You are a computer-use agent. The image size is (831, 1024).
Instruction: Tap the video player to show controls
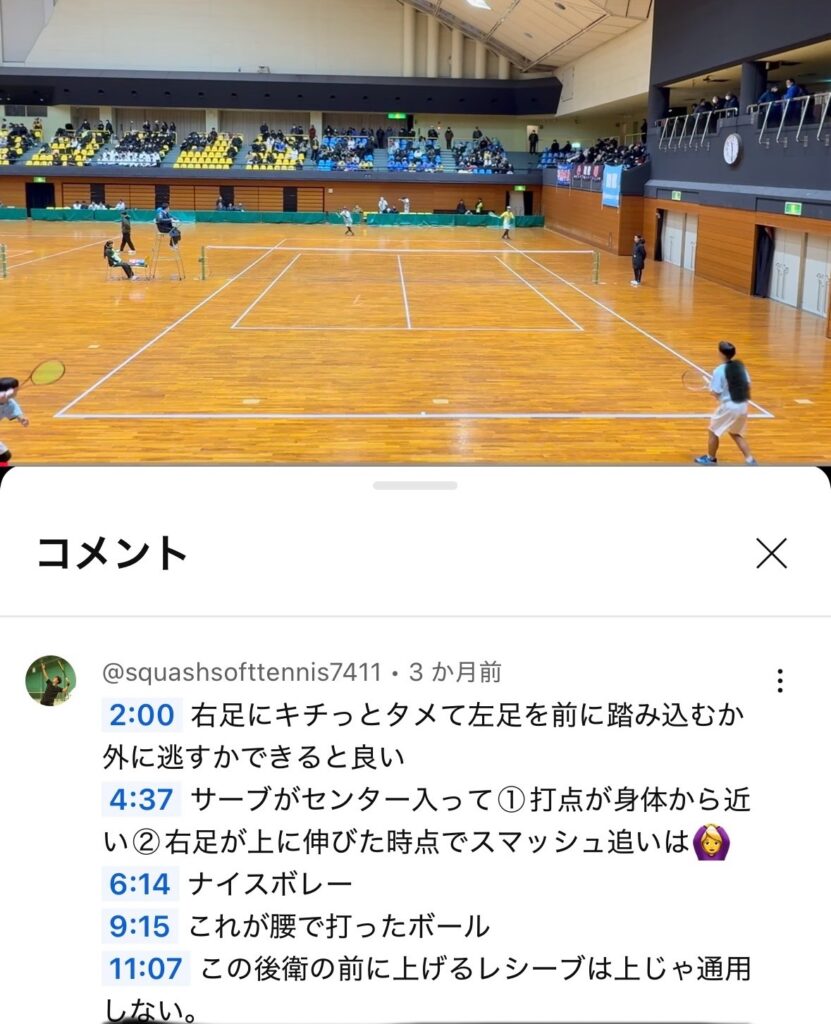pos(415,230)
